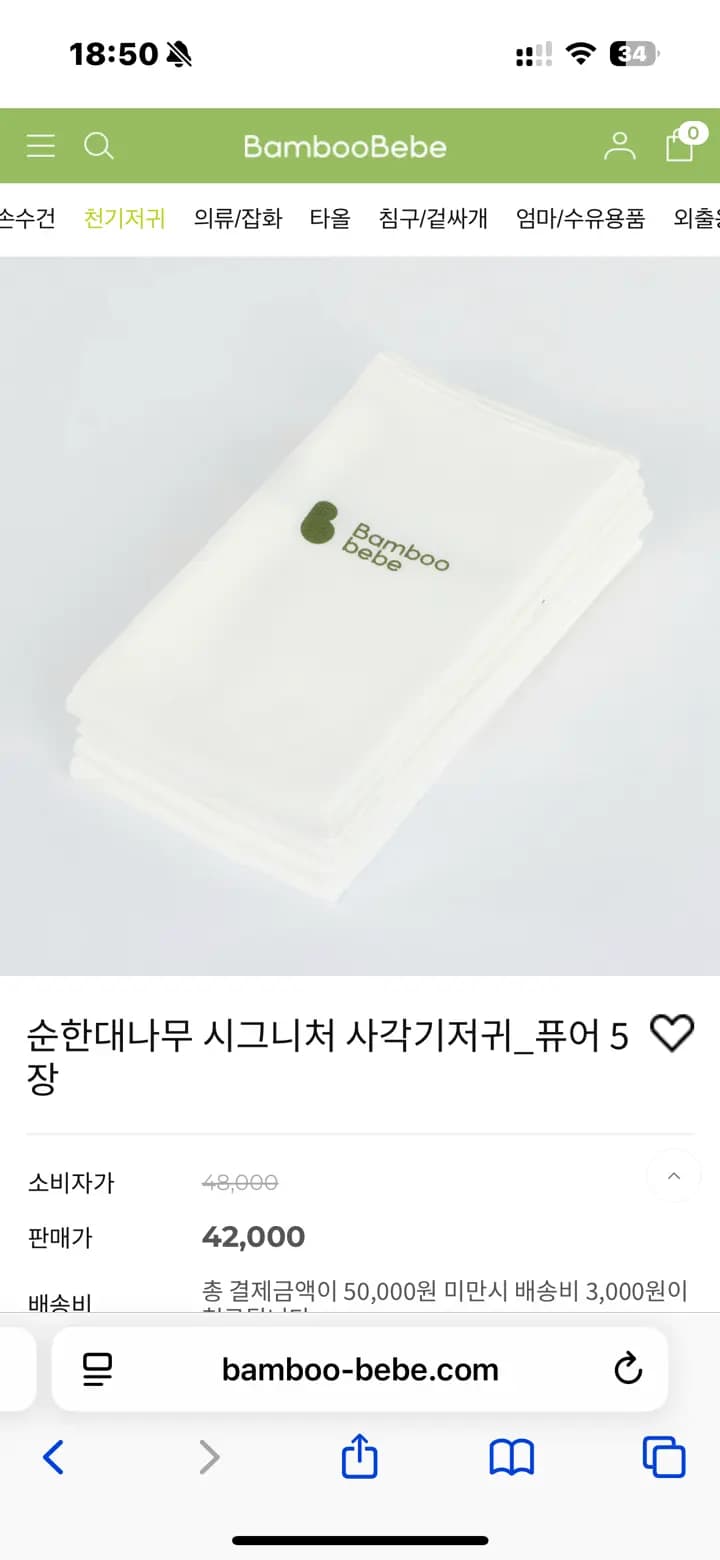Image resolution: width=720 pixels, height=1560 pixels.
Task: Browse the 엄마/수유용품 category
Action: (x=580, y=218)
